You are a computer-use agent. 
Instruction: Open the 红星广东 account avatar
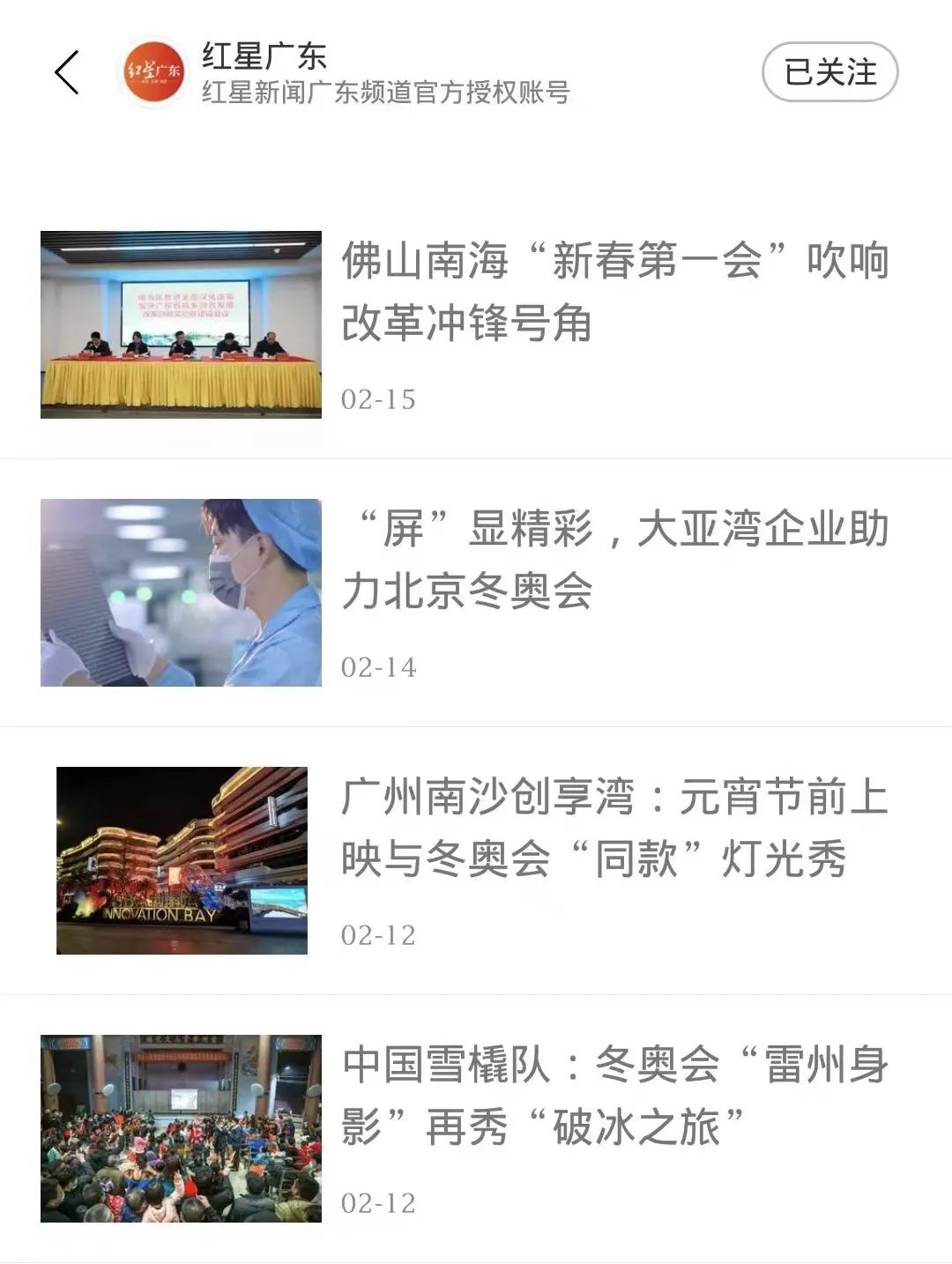tap(154, 72)
